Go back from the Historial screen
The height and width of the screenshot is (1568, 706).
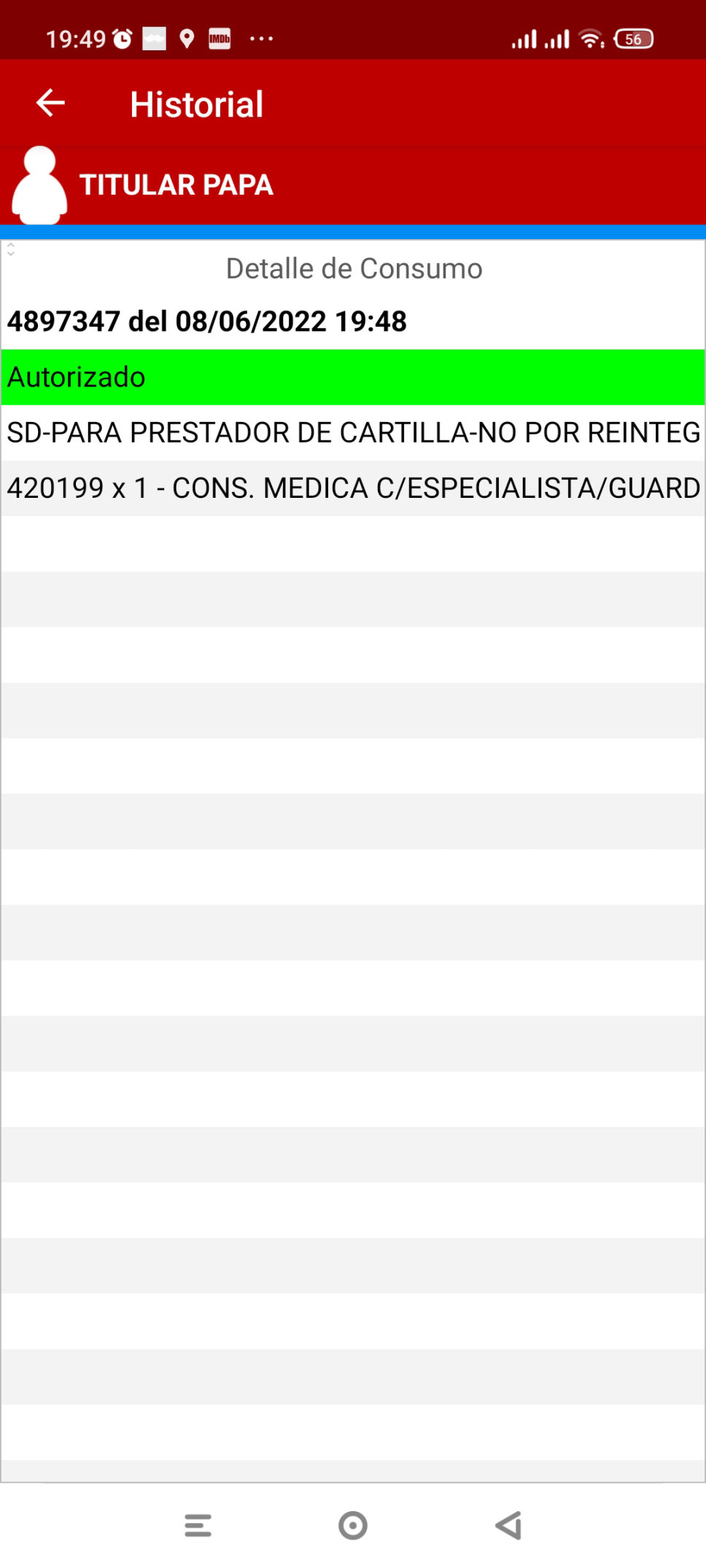point(50,103)
